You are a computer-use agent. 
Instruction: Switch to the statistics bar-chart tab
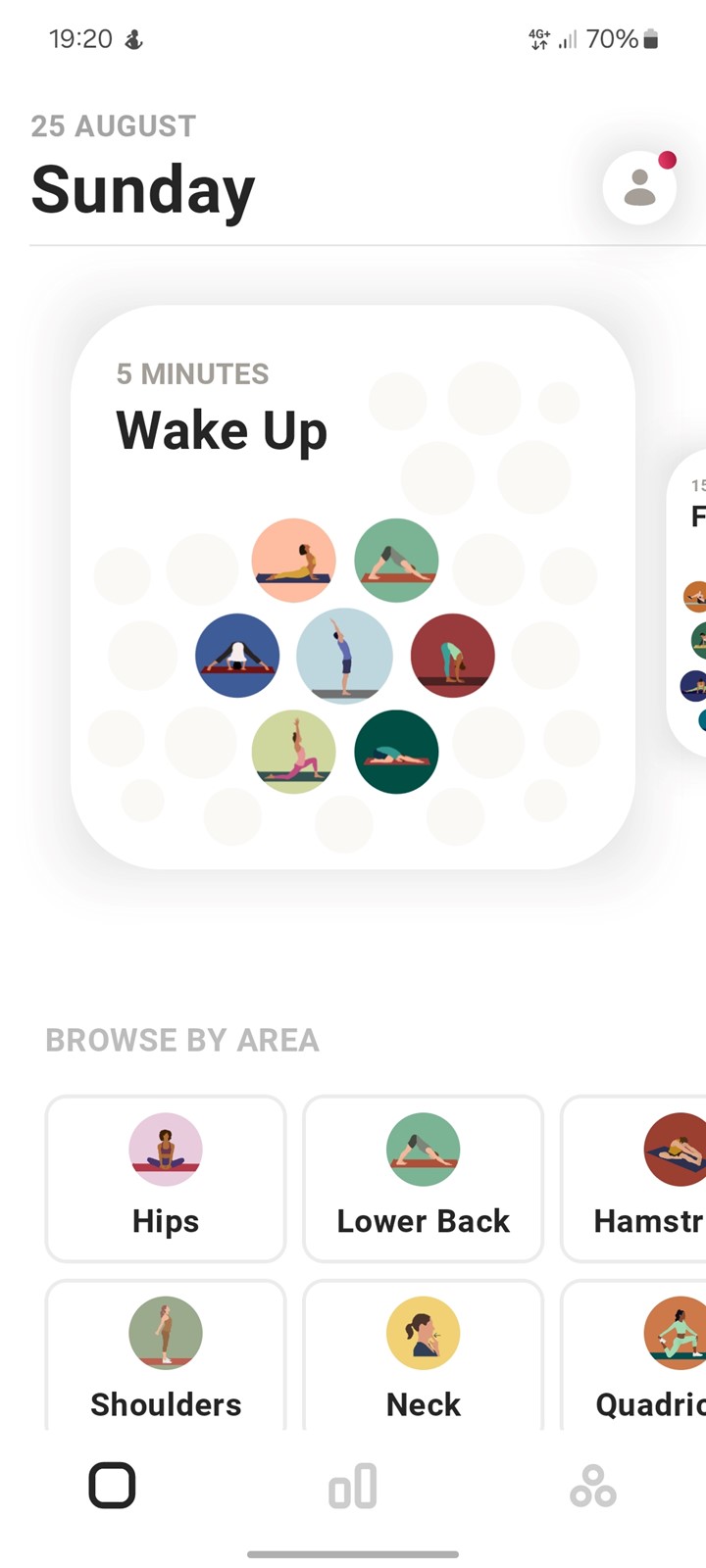coord(353,1486)
